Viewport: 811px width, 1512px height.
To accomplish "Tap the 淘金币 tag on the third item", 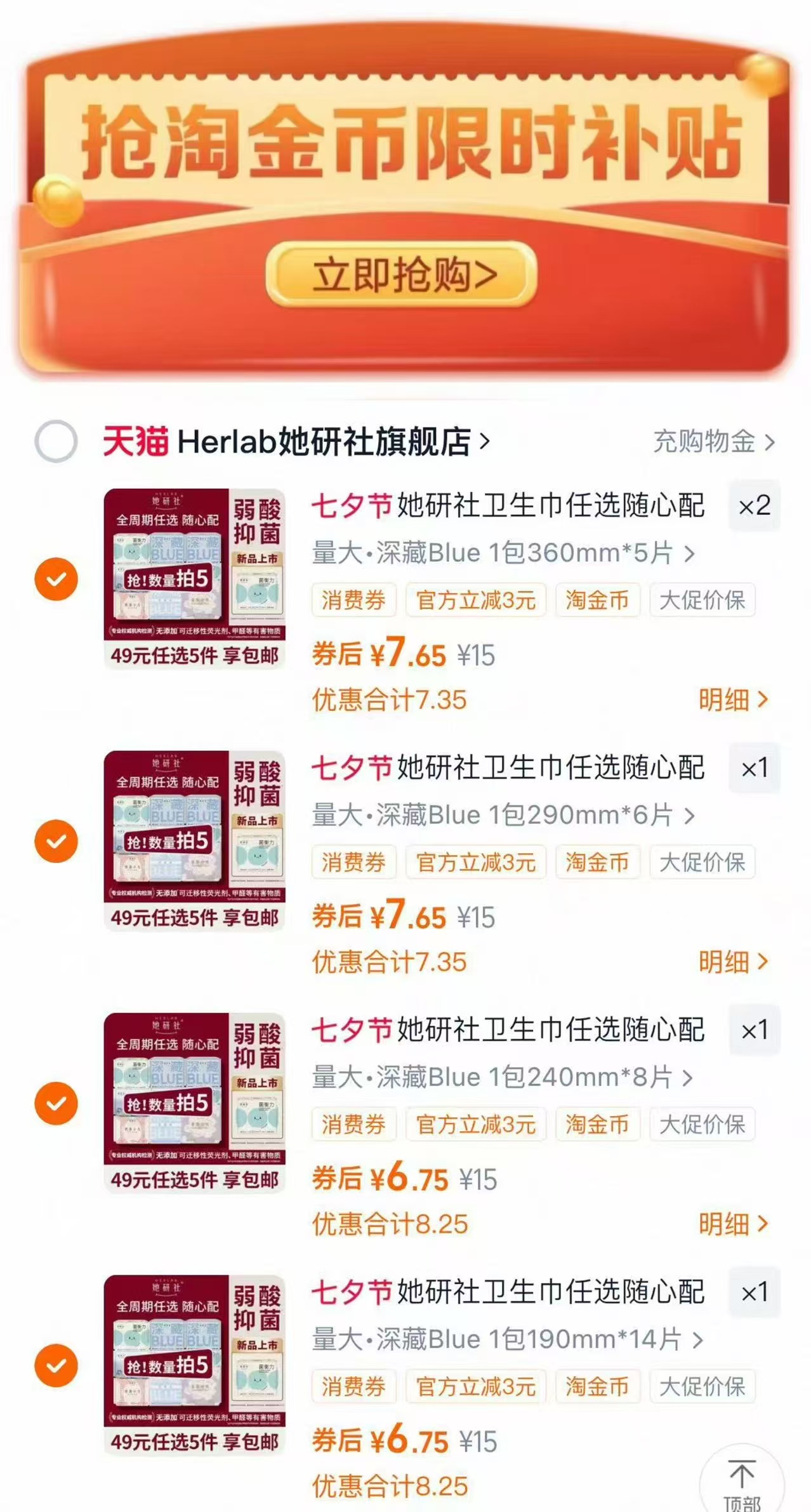I will click(x=597, y=1124).
